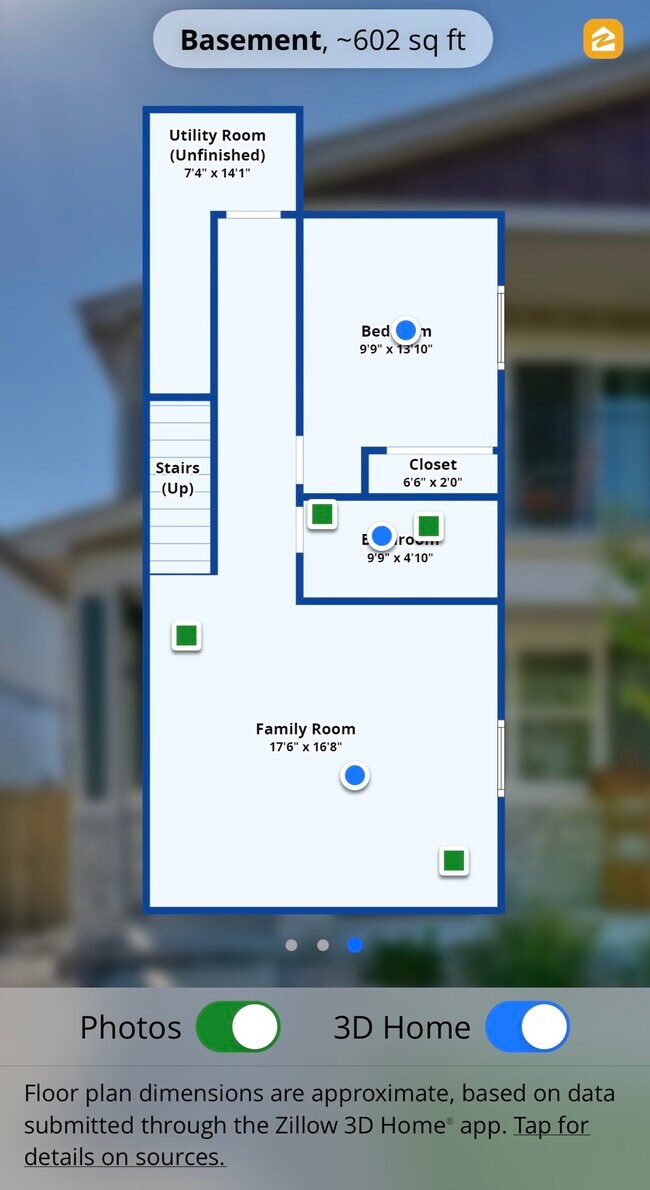Open the Family Room 3D tour marker
Screen dimensions: 650x1190
(x=355, y=775)
